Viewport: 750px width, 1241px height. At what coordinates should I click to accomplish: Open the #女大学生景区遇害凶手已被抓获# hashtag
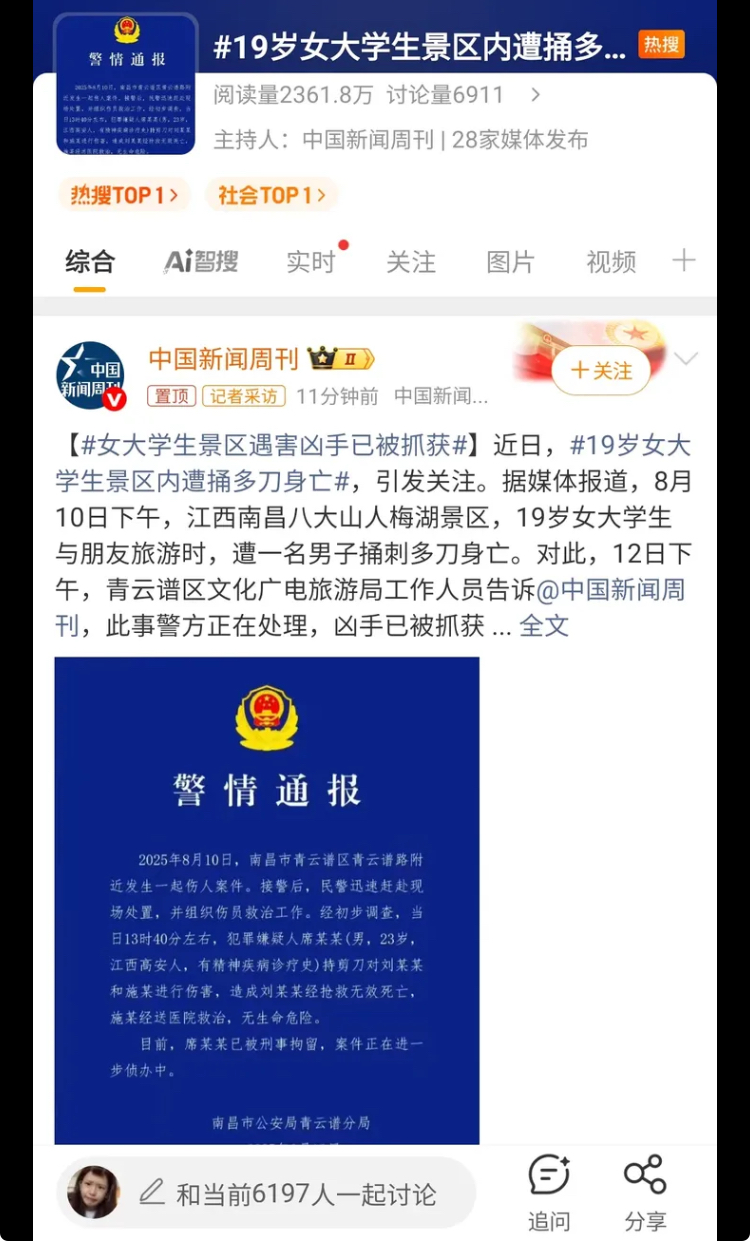[275, 445]
